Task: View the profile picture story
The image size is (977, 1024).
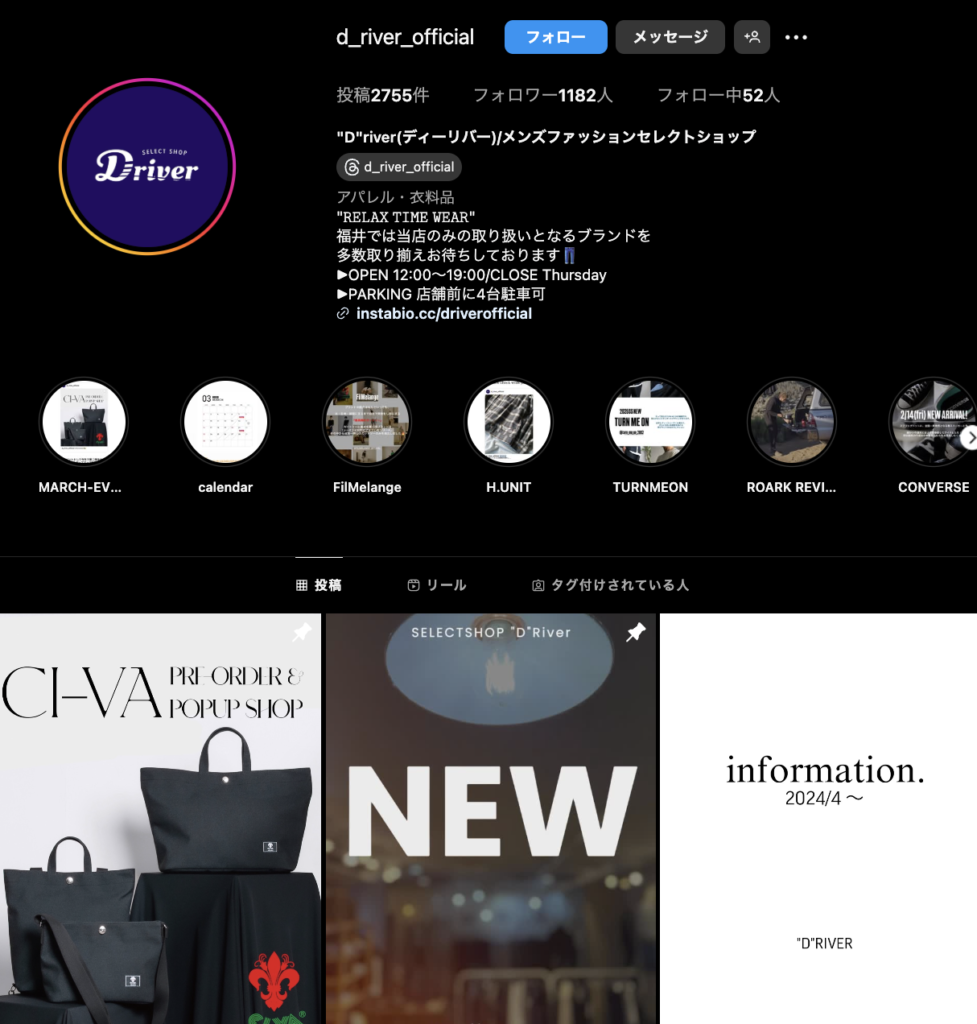Action: tap(147, 166)
